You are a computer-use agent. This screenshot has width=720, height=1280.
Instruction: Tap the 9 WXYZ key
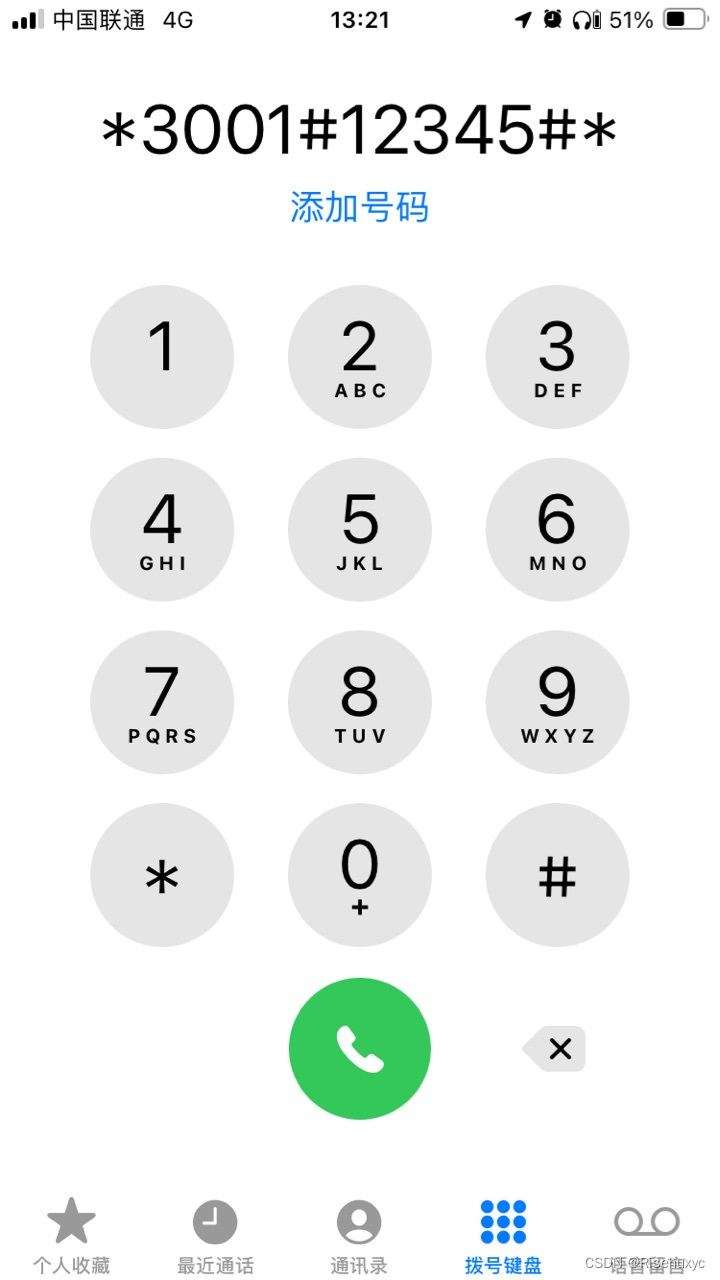point(557,703)
